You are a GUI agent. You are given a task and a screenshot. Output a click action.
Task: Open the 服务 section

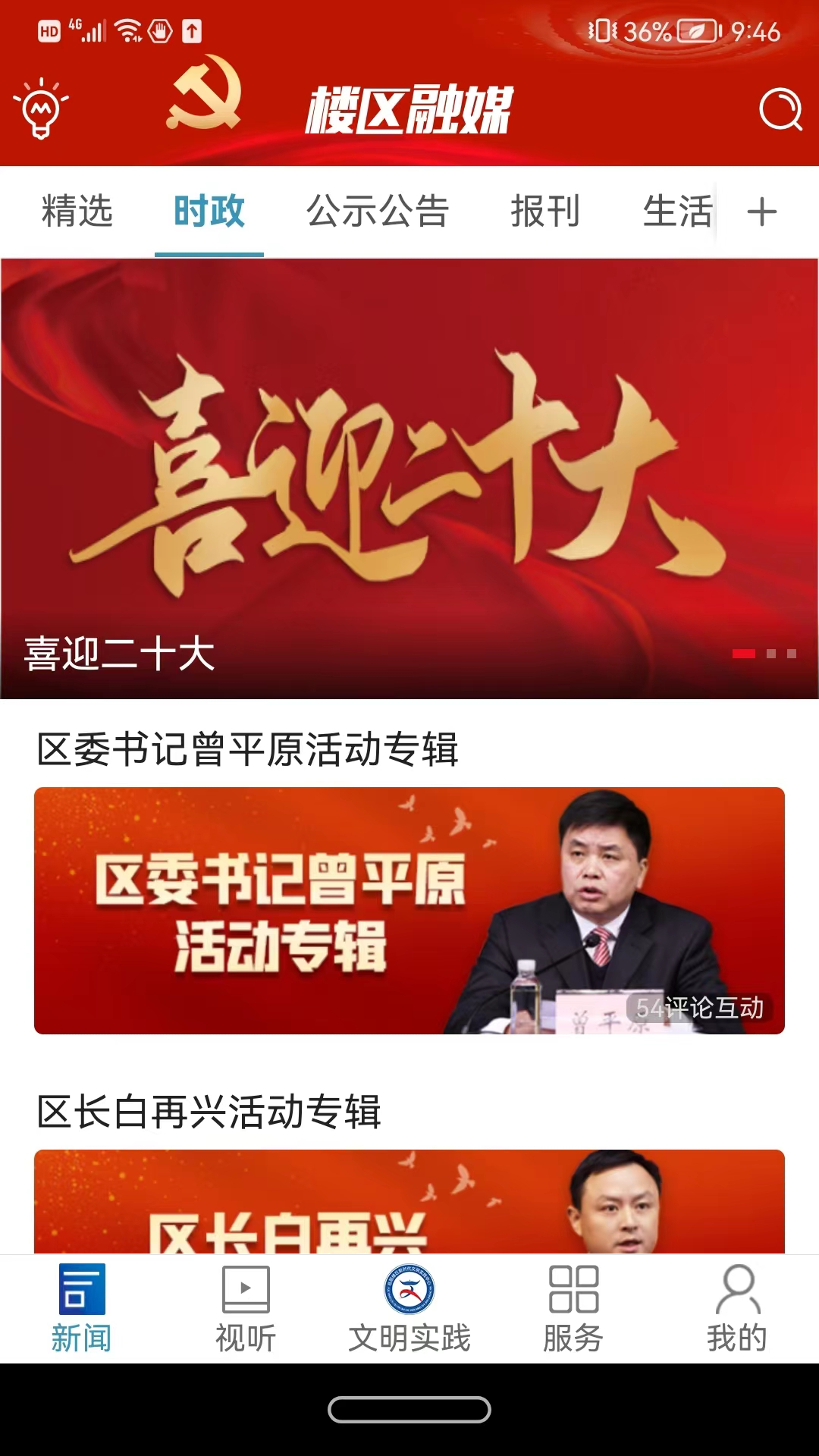tap(573, 1308)
